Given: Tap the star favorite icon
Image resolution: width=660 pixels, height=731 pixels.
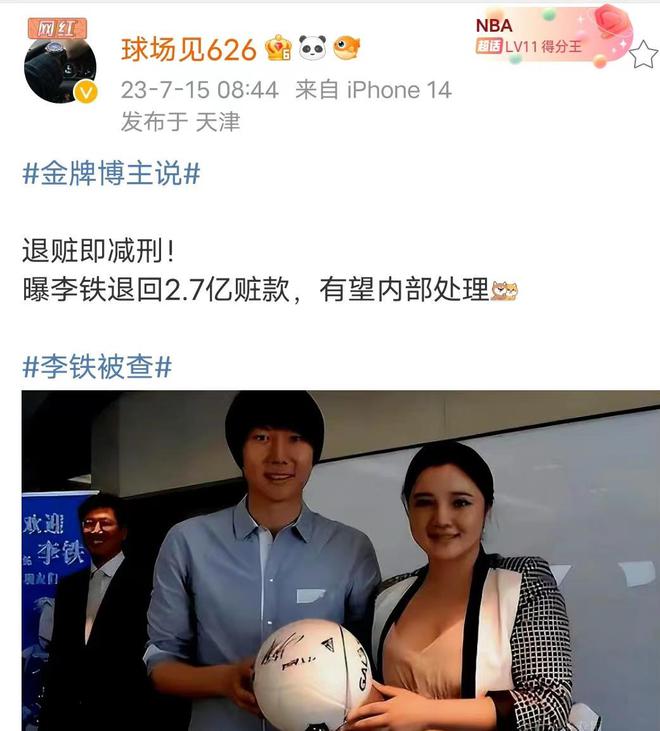Looking at the screenshot, I should pyautogui.click(x=643, y=53).
